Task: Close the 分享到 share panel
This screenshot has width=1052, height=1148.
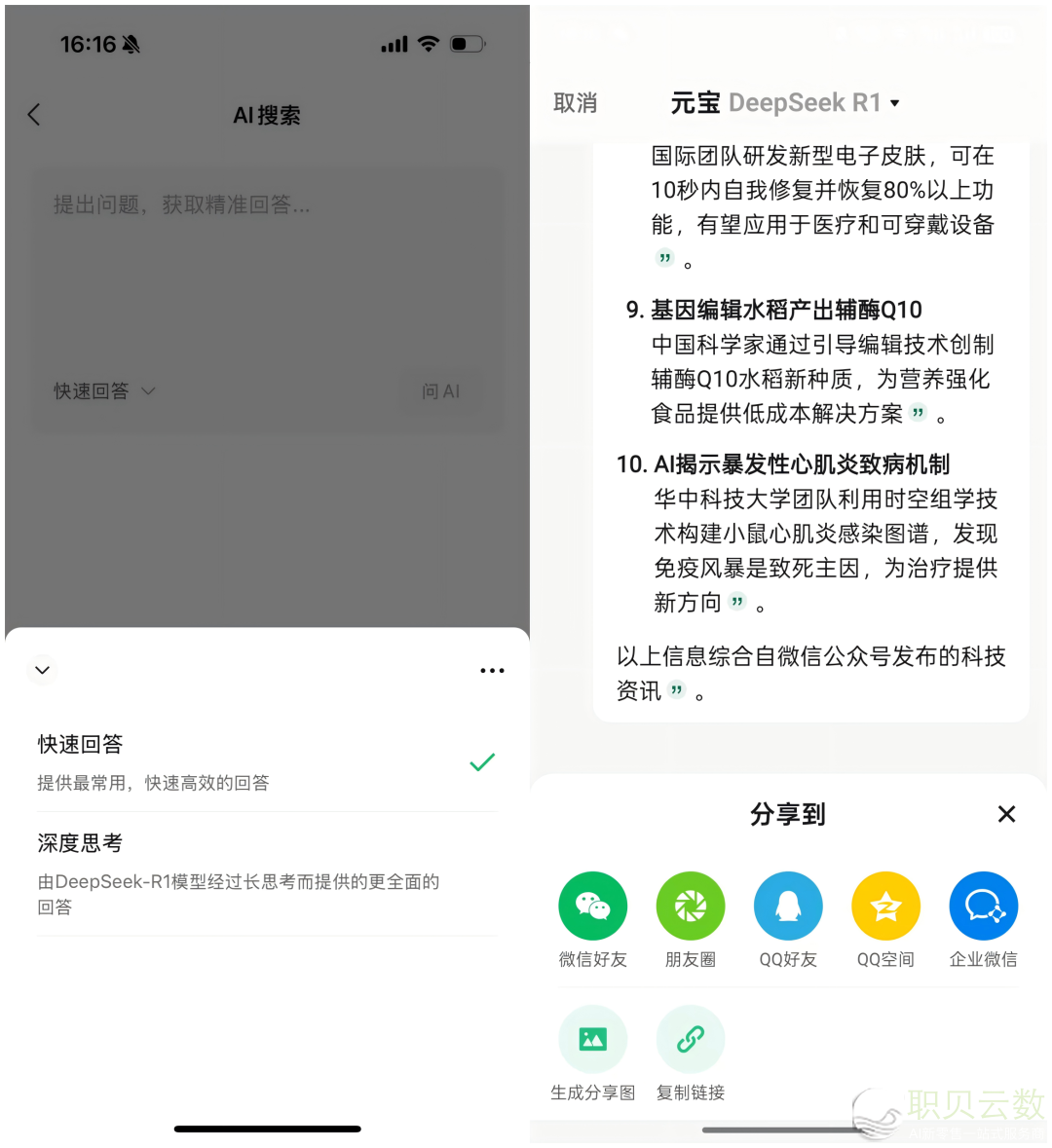Action: coord(1007,814)
